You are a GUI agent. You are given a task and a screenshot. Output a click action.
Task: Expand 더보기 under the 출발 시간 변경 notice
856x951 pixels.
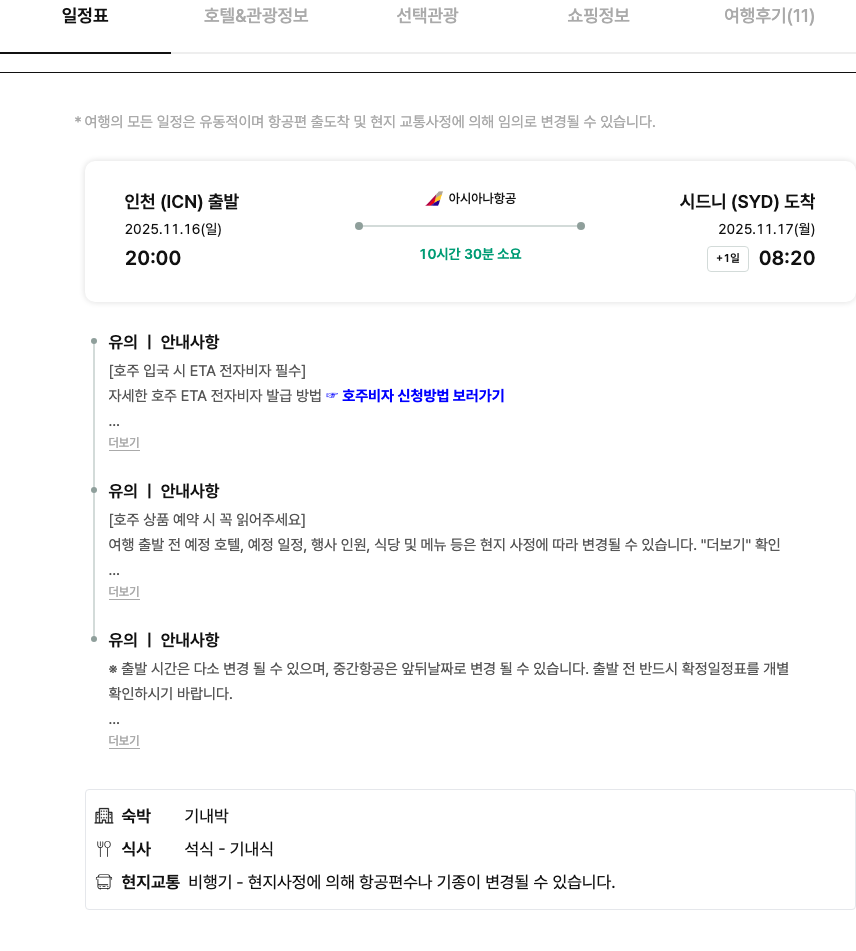124,741
